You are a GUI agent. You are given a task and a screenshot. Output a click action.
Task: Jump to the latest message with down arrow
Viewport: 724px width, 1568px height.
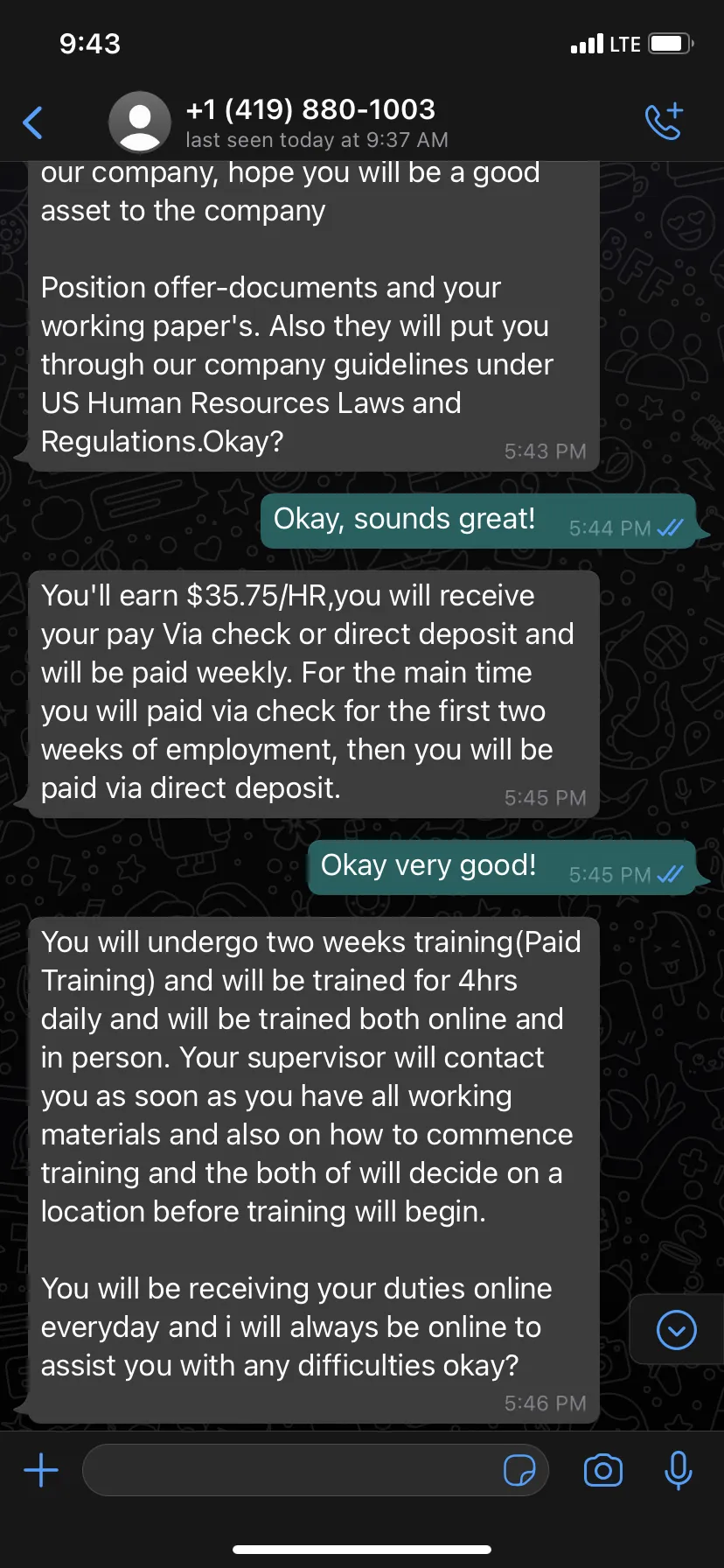coord(676,1330)
